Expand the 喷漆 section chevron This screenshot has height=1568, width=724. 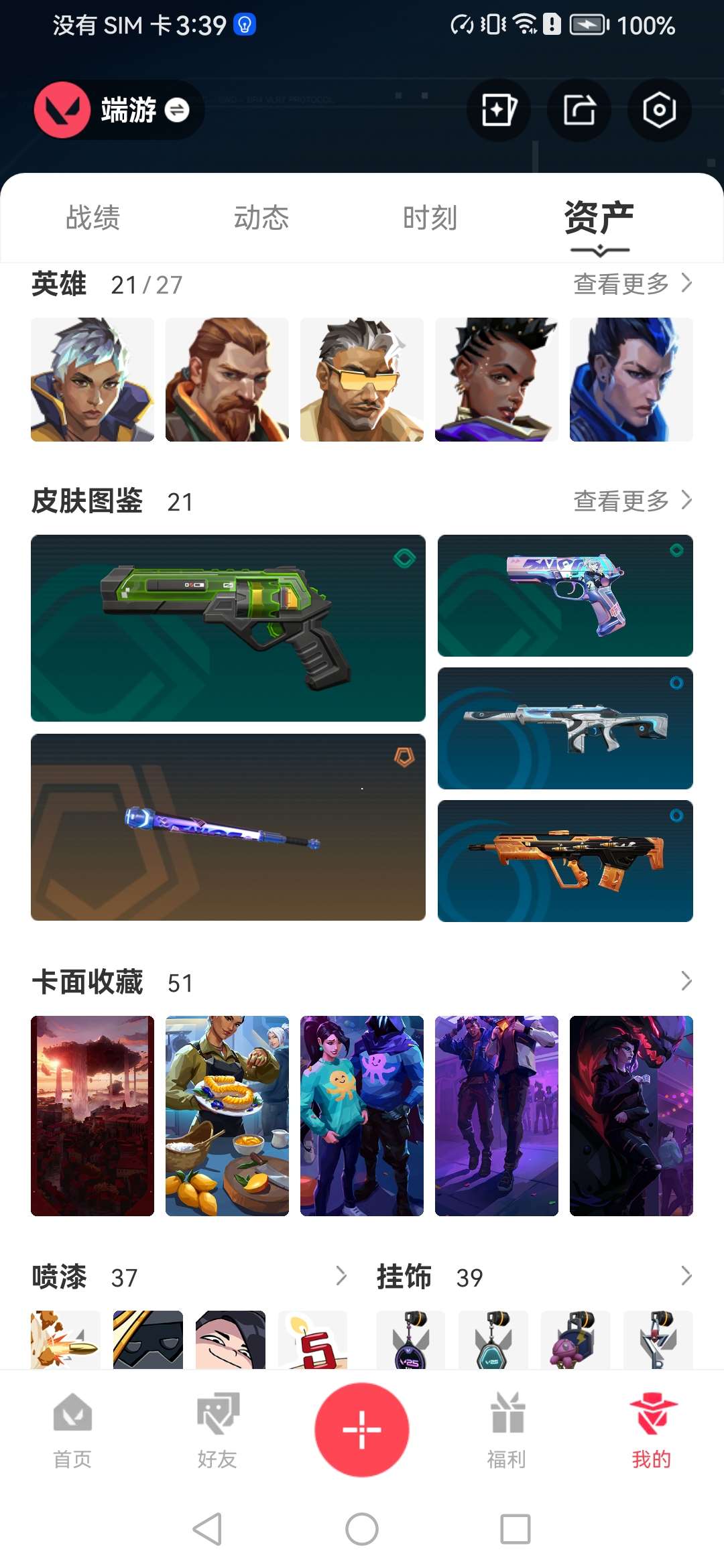(341, 1276)
